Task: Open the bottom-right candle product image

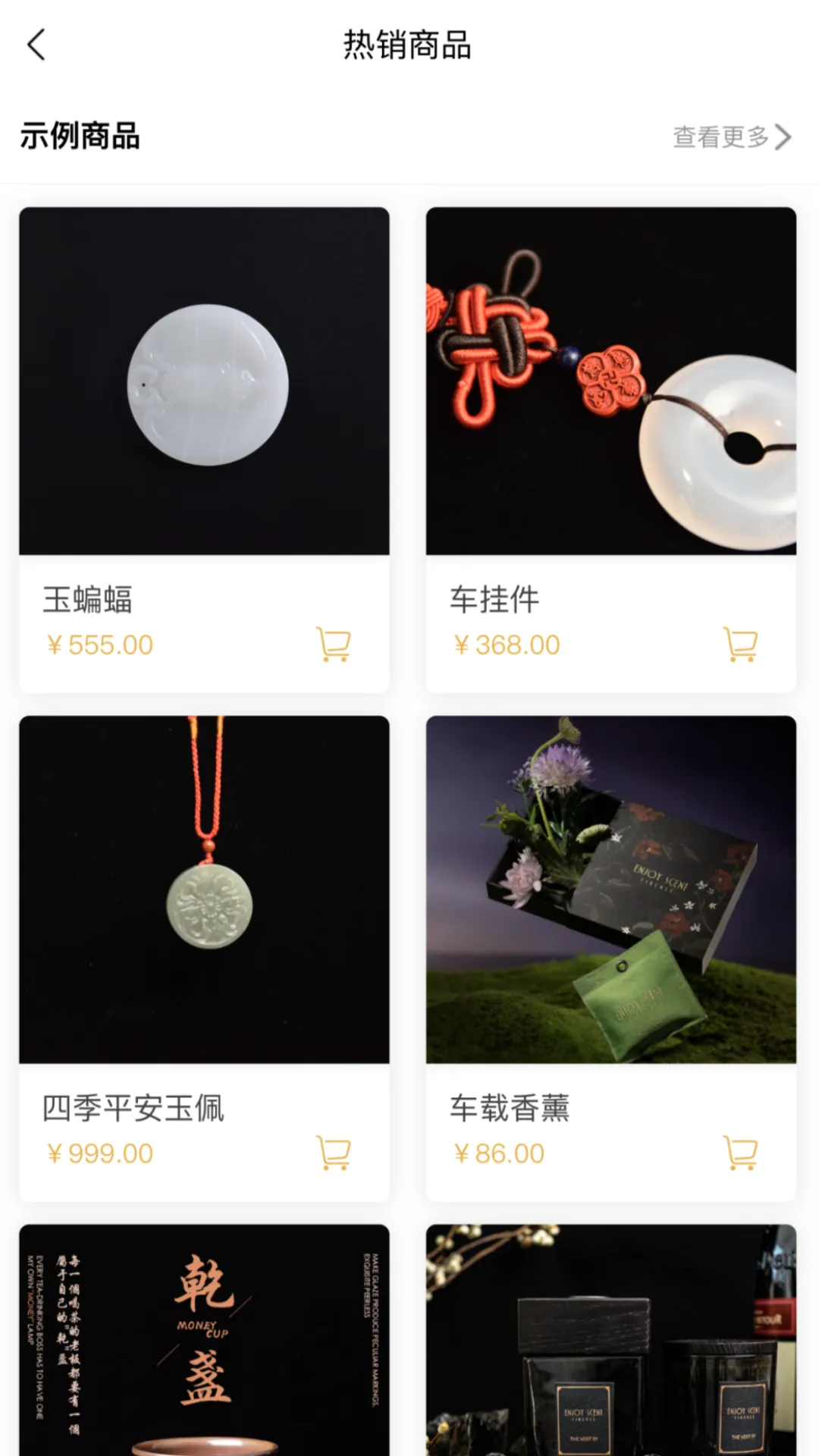Action: 611,1357
